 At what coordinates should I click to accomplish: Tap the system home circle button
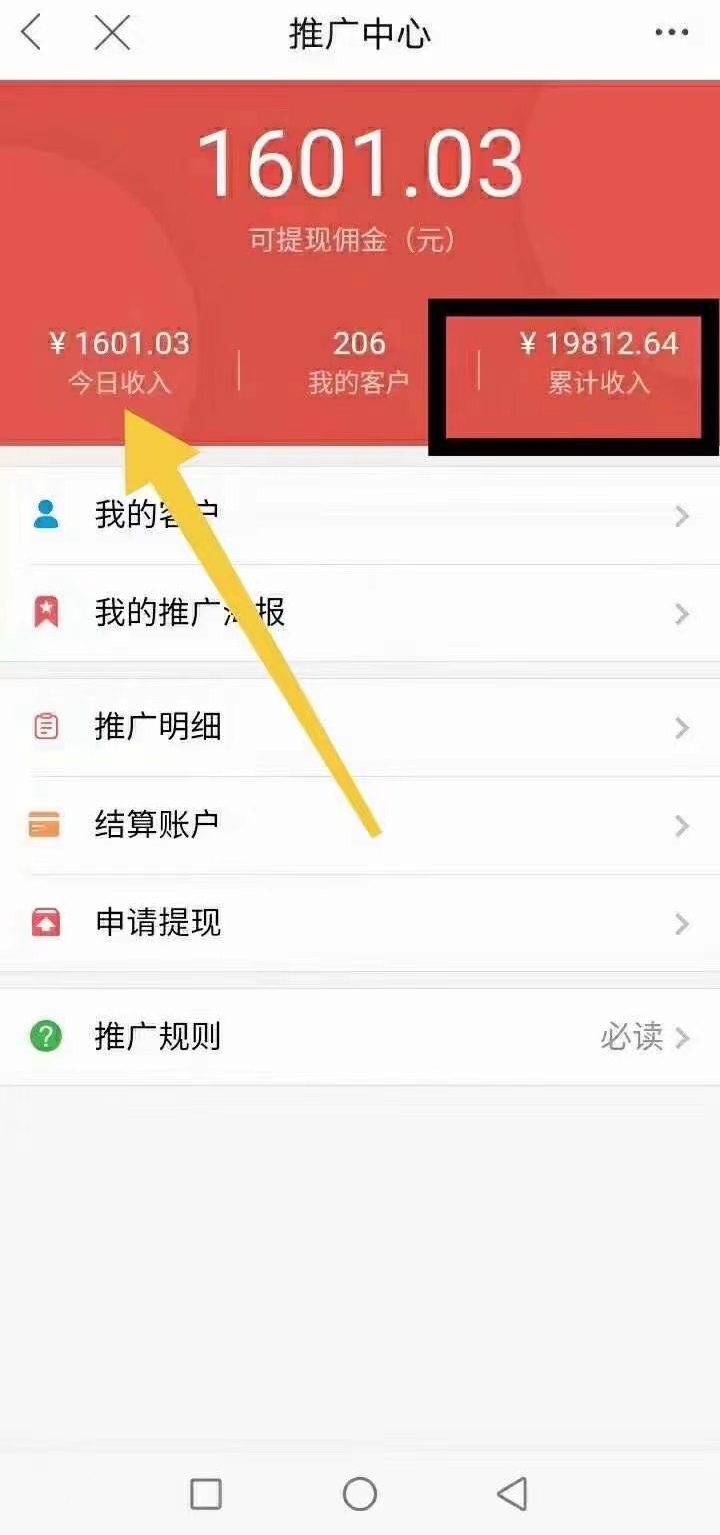(x=359, y=1494)
